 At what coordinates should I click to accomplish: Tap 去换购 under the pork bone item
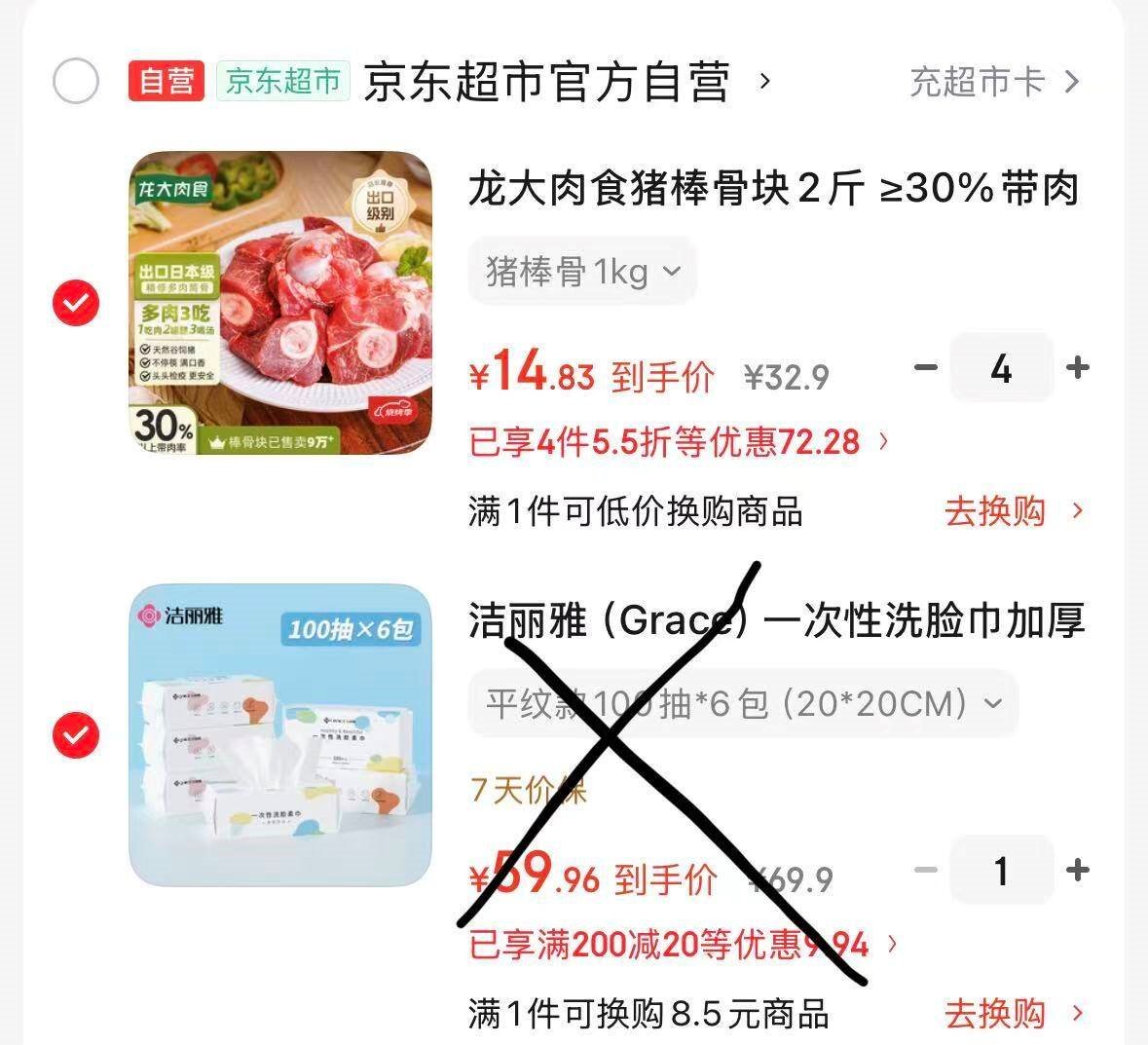(1014, 511)
